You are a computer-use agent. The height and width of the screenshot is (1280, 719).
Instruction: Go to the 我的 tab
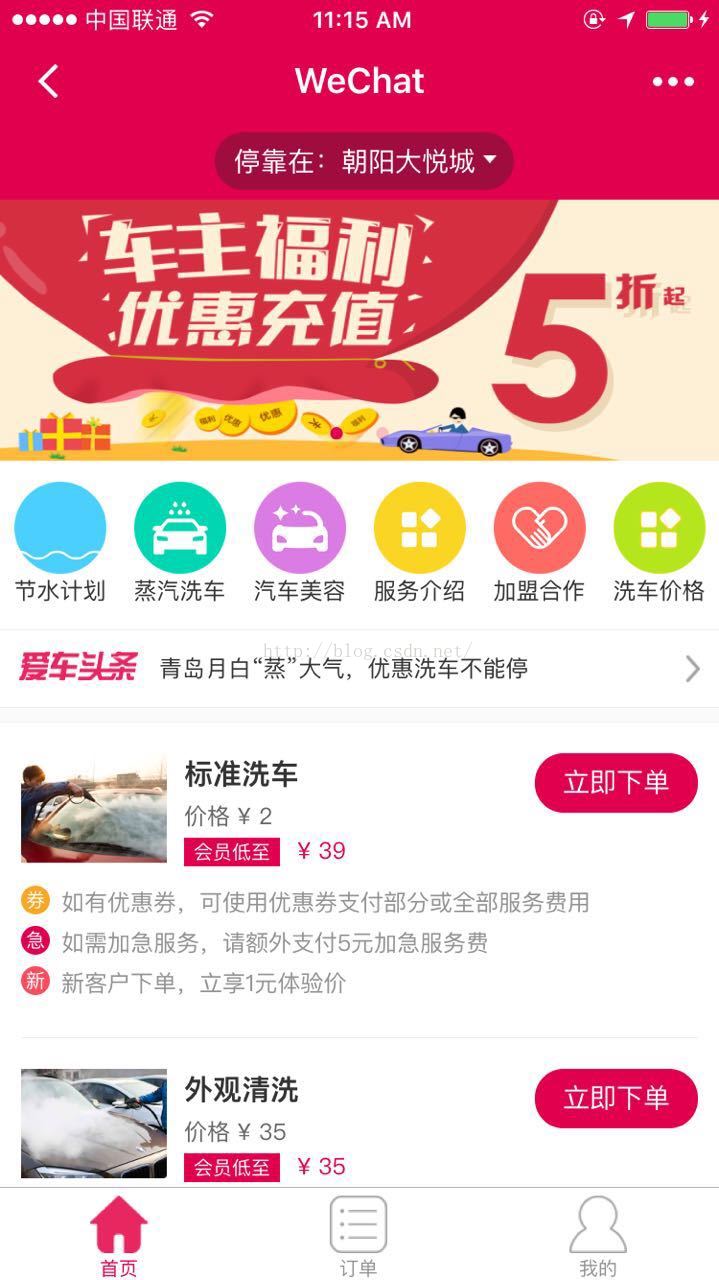coord(598,1236)
